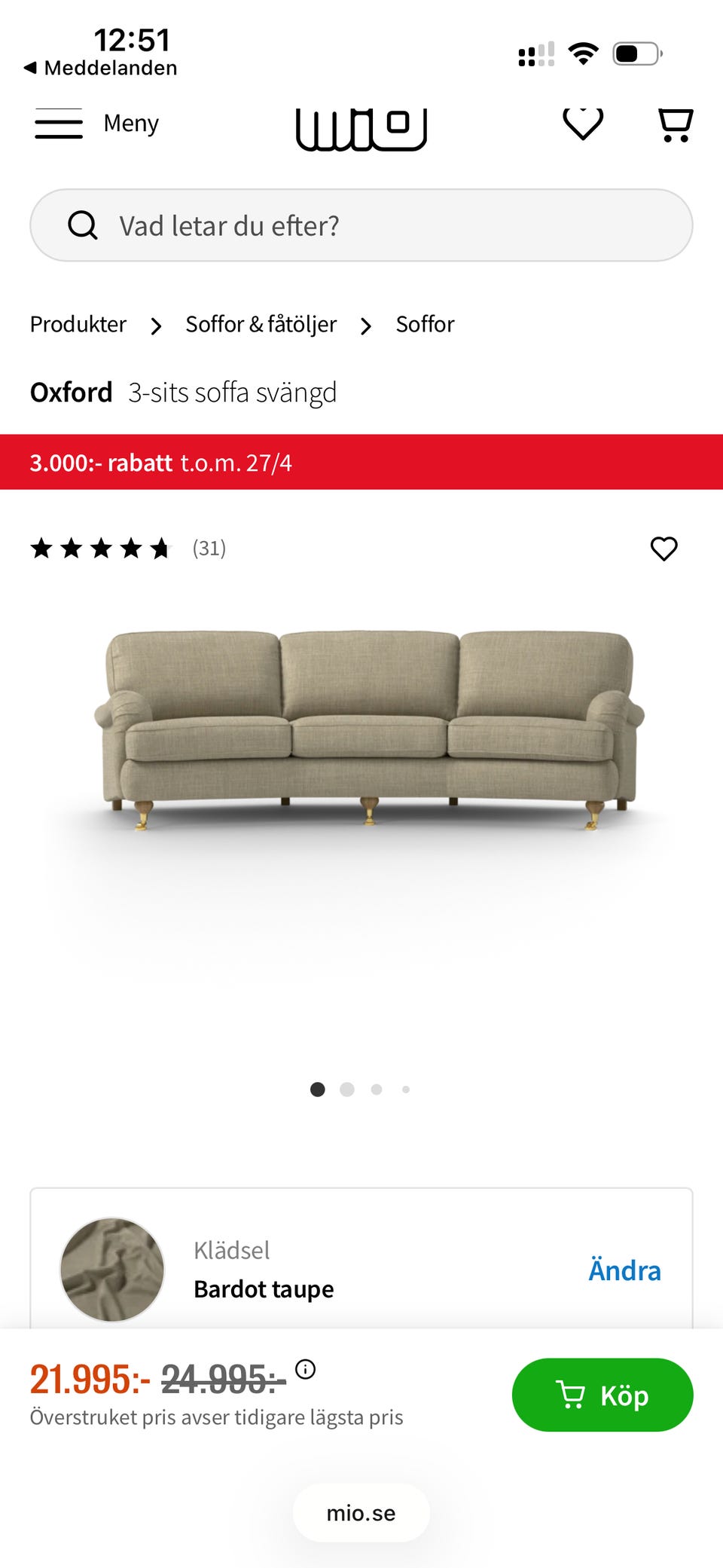The height and width of the screenshot is (1568, 723).
Task: Open the Soffor & fåtöljer link
Action: pyautogui.click(x=261, y=324)
